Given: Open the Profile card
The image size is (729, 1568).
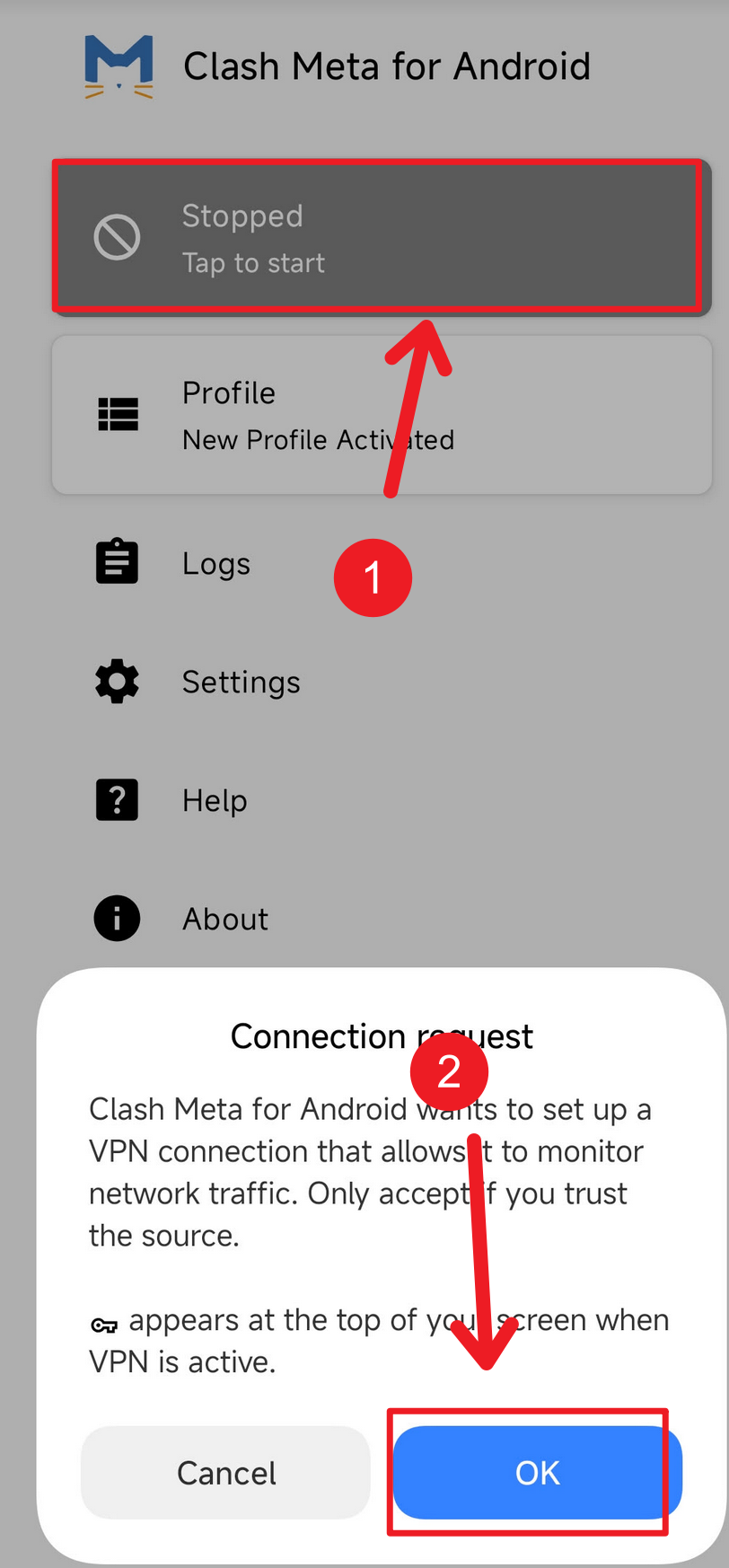Looking at the screenshot, I should [382, 416].
